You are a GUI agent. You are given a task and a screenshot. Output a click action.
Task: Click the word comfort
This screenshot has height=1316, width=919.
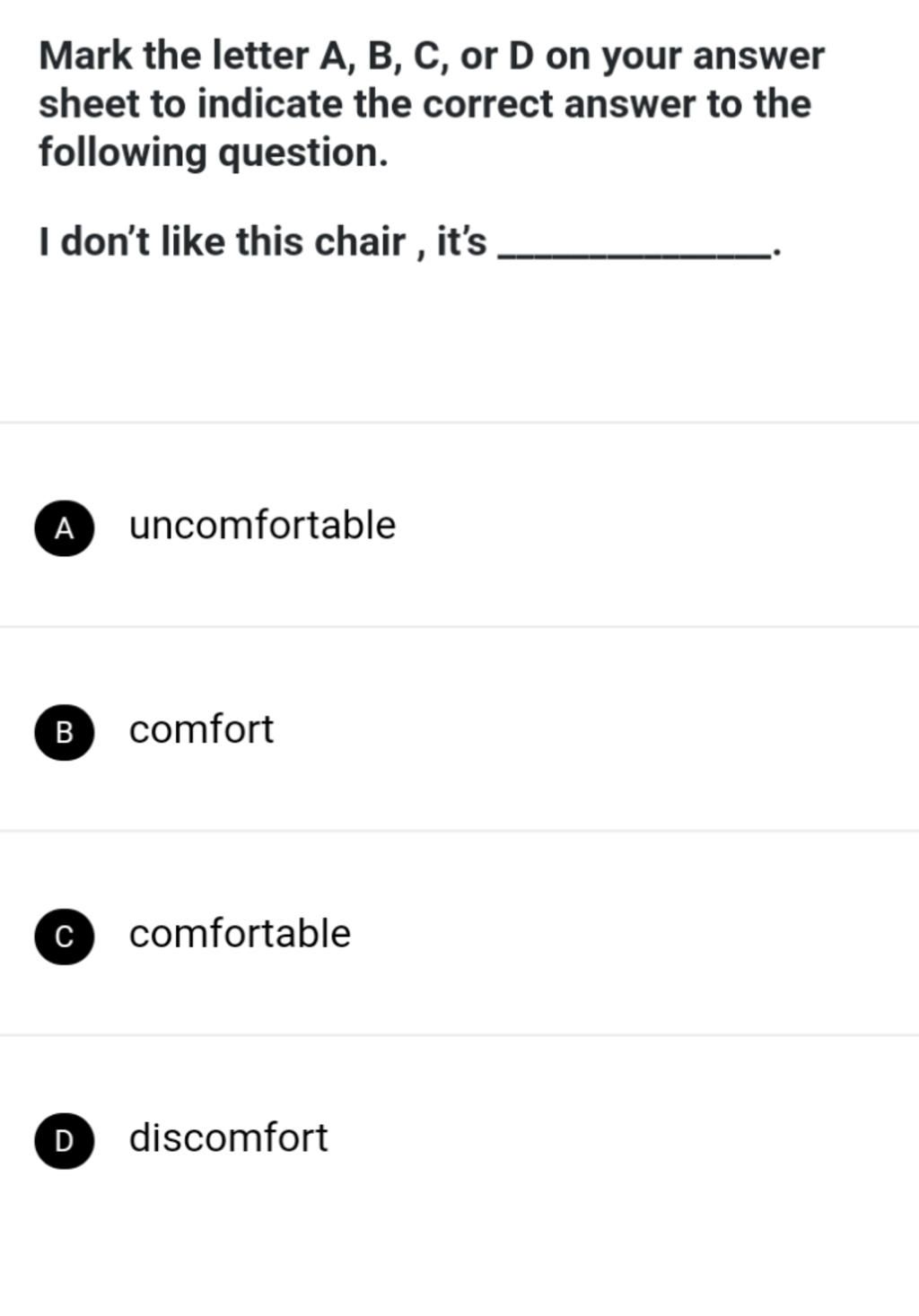201,730
